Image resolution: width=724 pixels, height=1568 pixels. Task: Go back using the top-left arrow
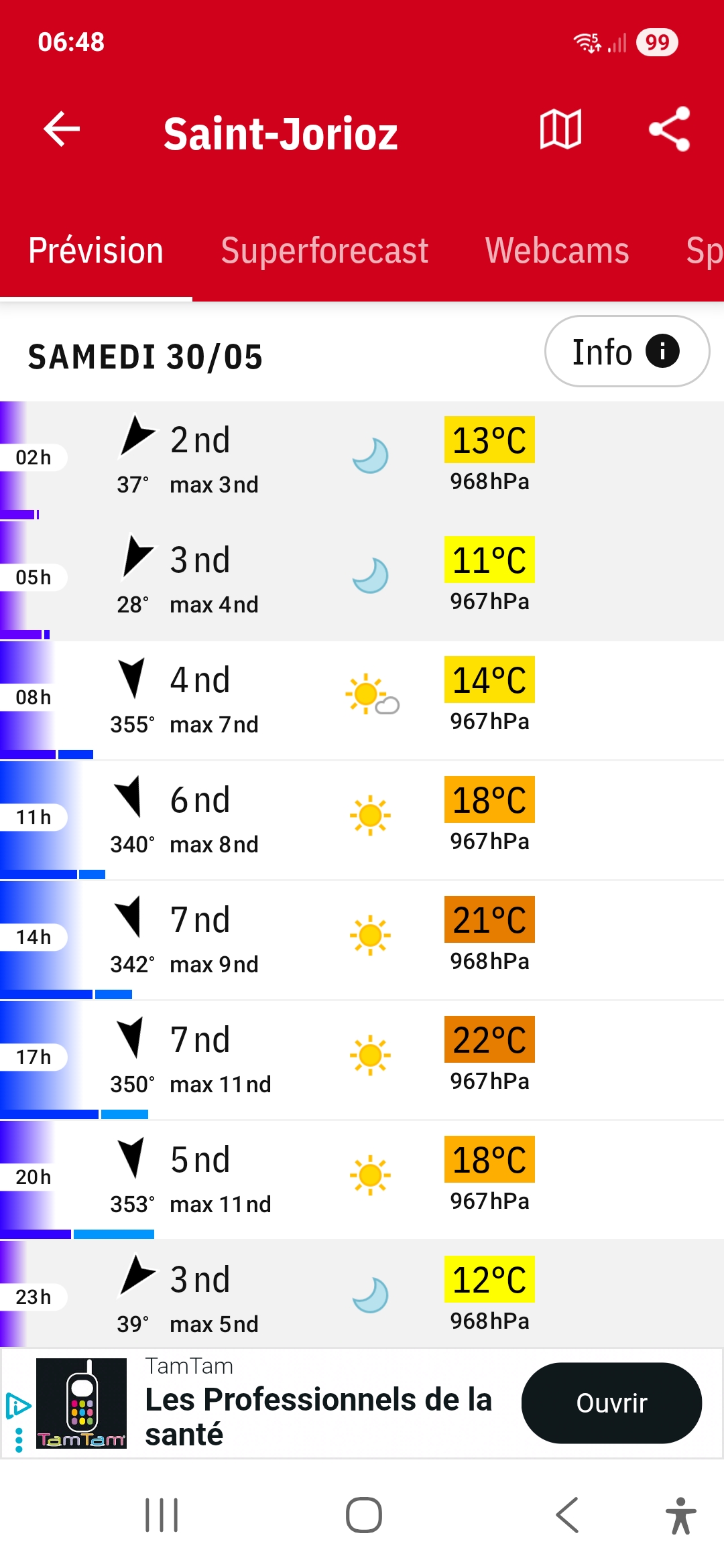click(x=62, y=129)
